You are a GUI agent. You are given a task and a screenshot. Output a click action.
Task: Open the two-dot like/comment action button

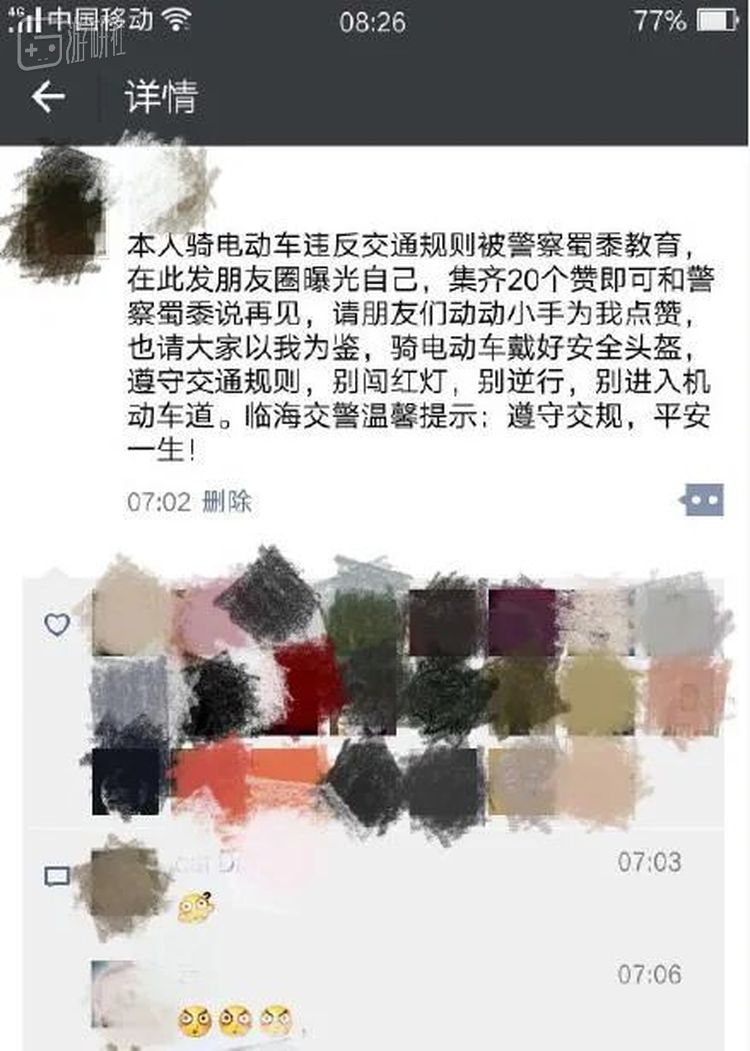tap(703, 500)
